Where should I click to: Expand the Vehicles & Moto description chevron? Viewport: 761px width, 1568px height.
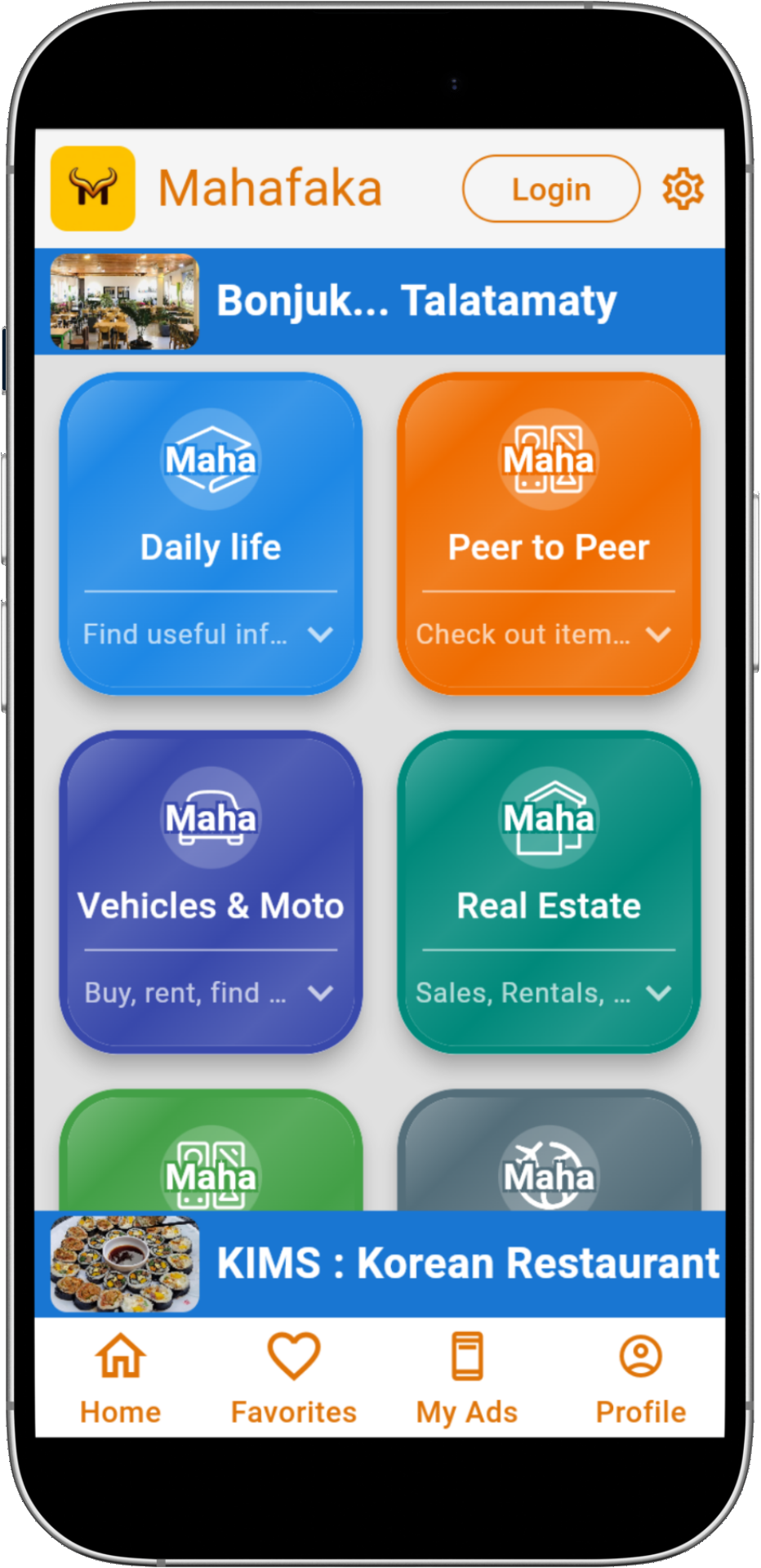[320, 993]
